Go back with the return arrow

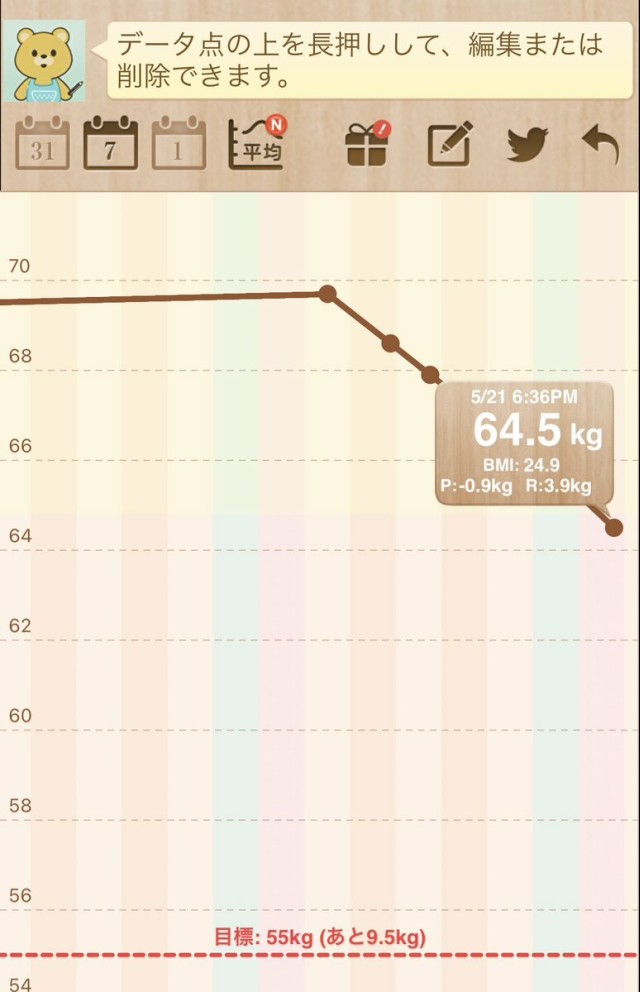(601, 145)
